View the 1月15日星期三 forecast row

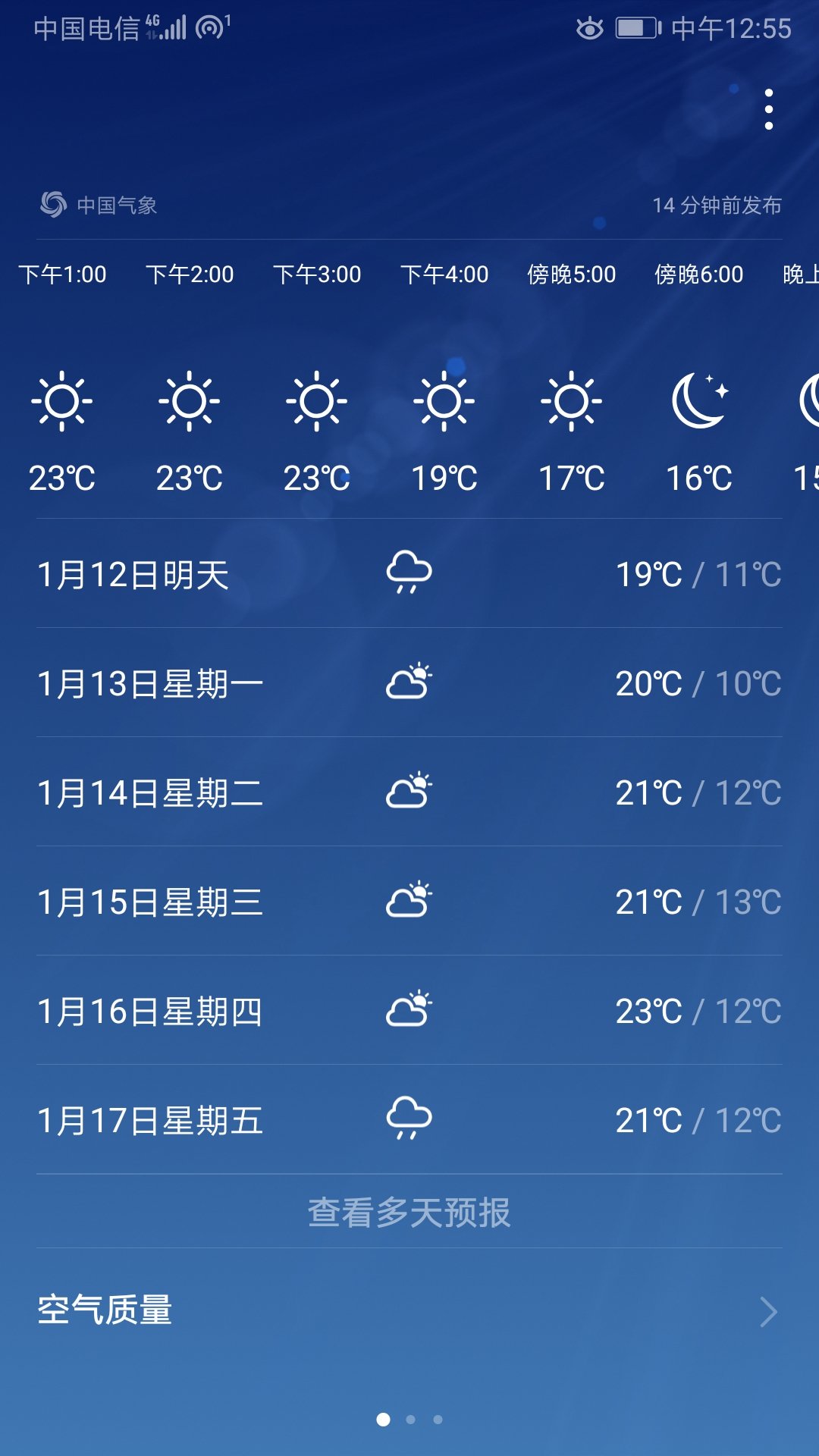click(x=409, y=902)
